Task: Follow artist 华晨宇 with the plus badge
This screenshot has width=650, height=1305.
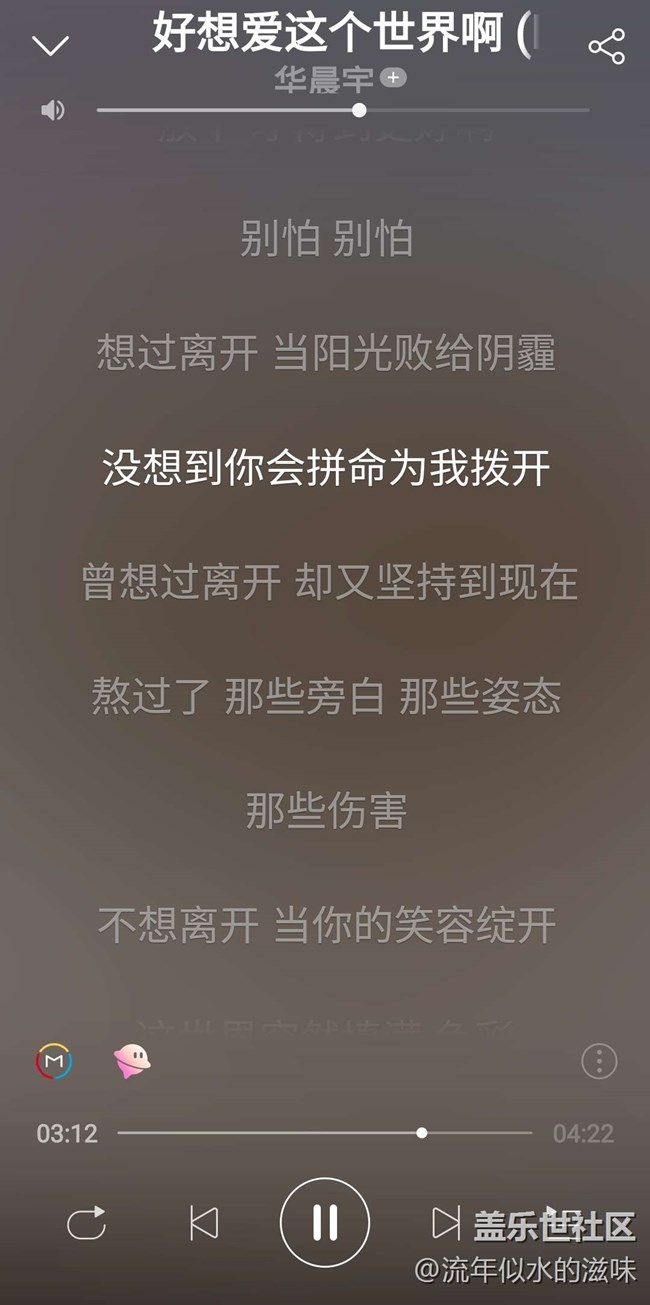Action: click(393, 78)
